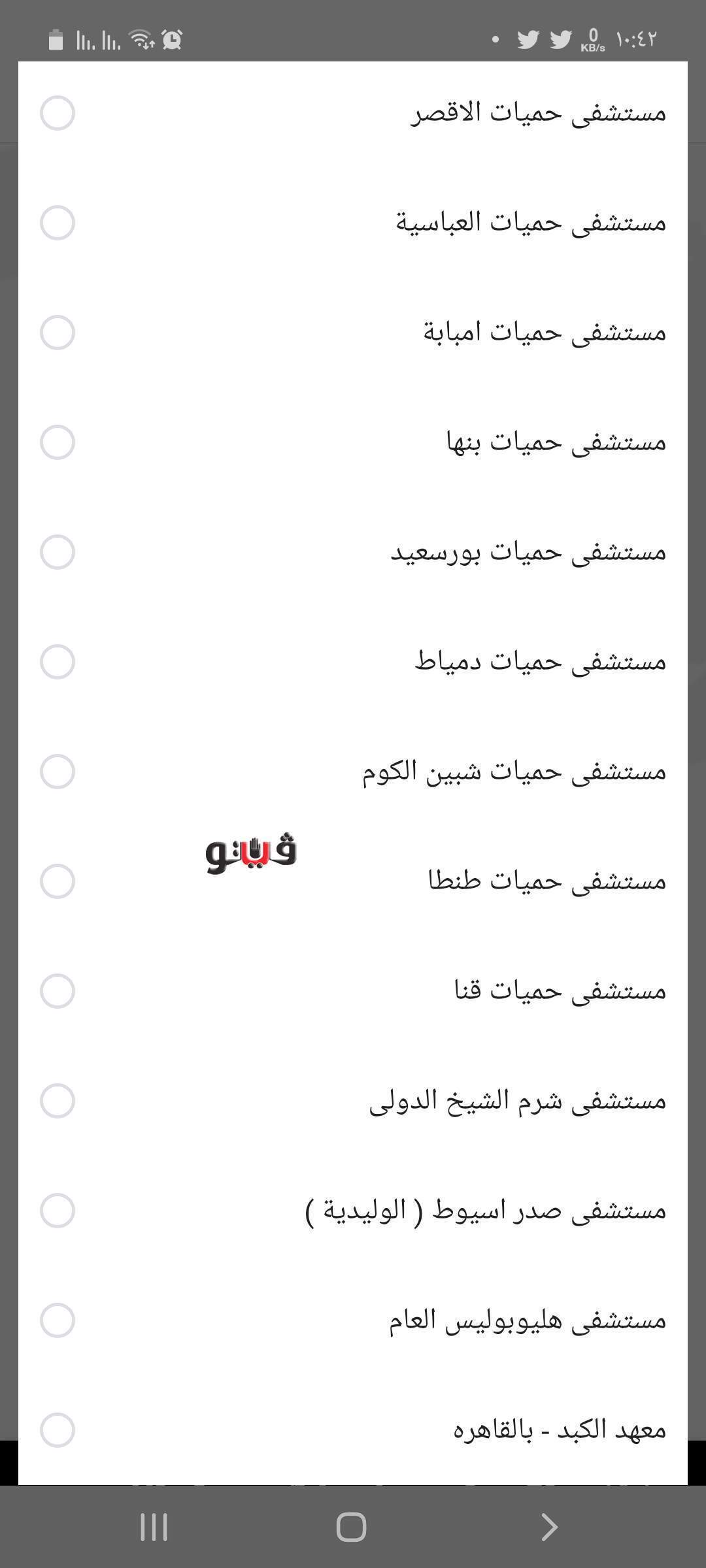The height and width of the screenshot is (1568, 706).
Task: Choose مستشفى حميات العباسية
Action: (58, 223)
